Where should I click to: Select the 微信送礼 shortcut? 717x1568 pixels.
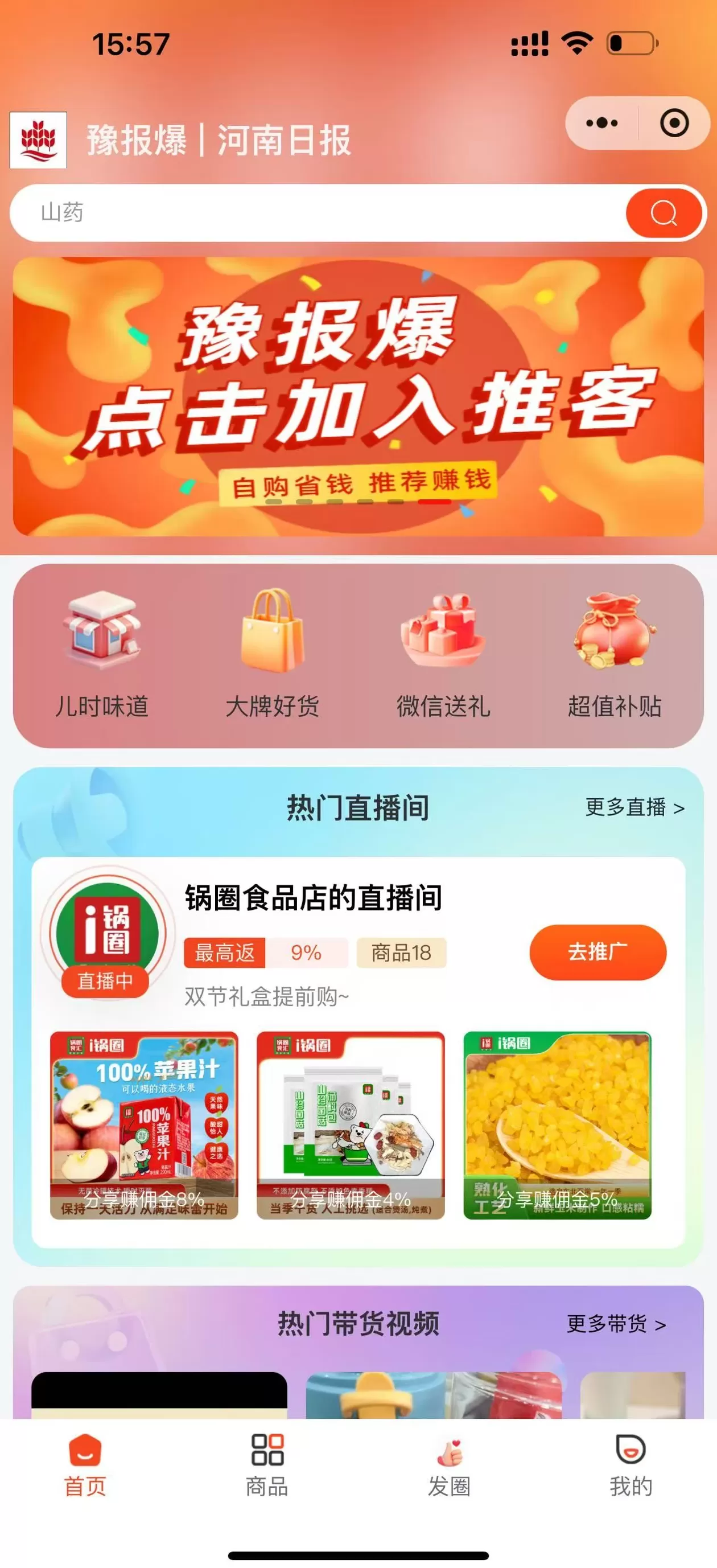click(443, 655)
